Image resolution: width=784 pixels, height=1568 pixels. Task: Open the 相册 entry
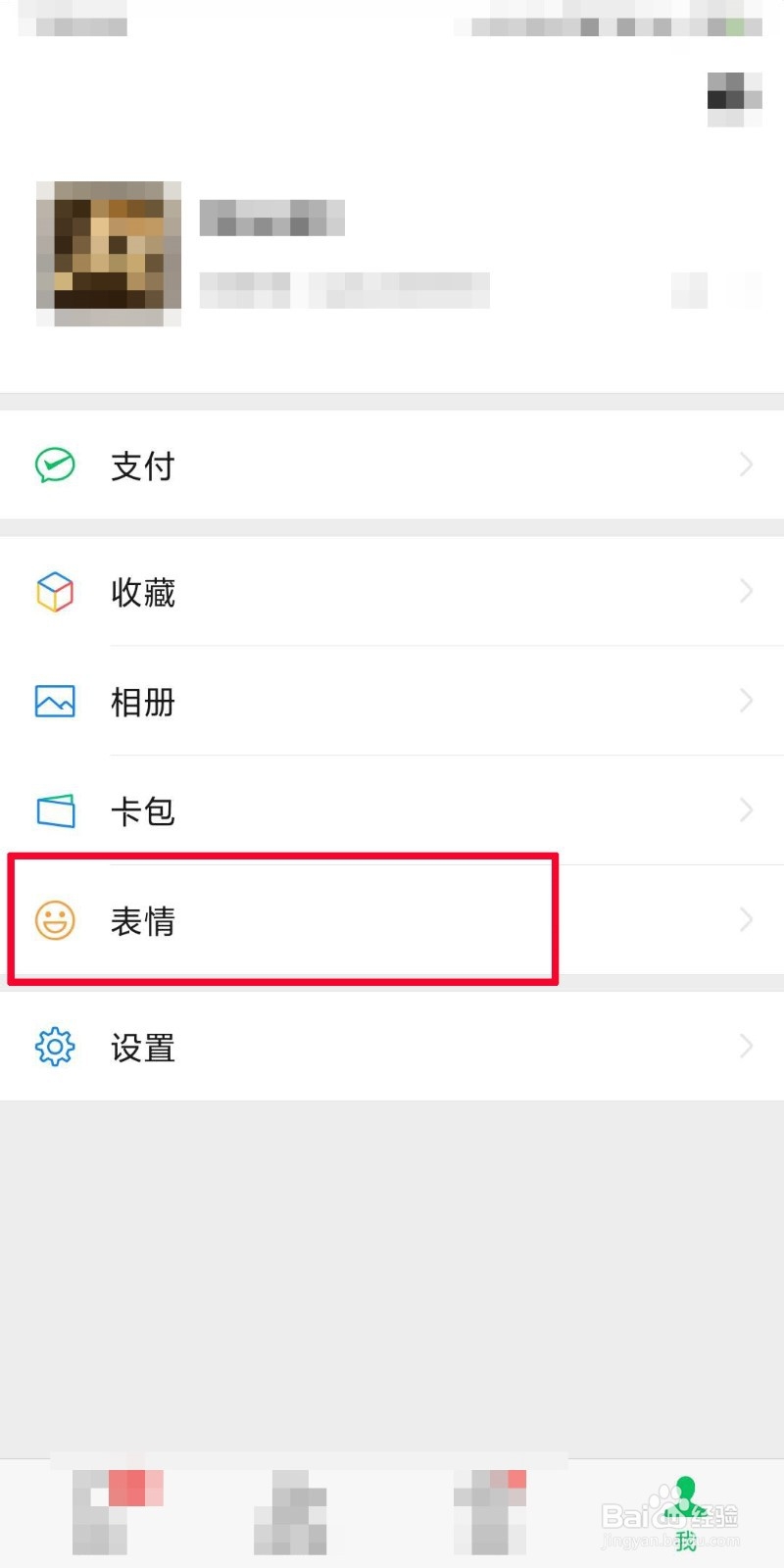392,702
